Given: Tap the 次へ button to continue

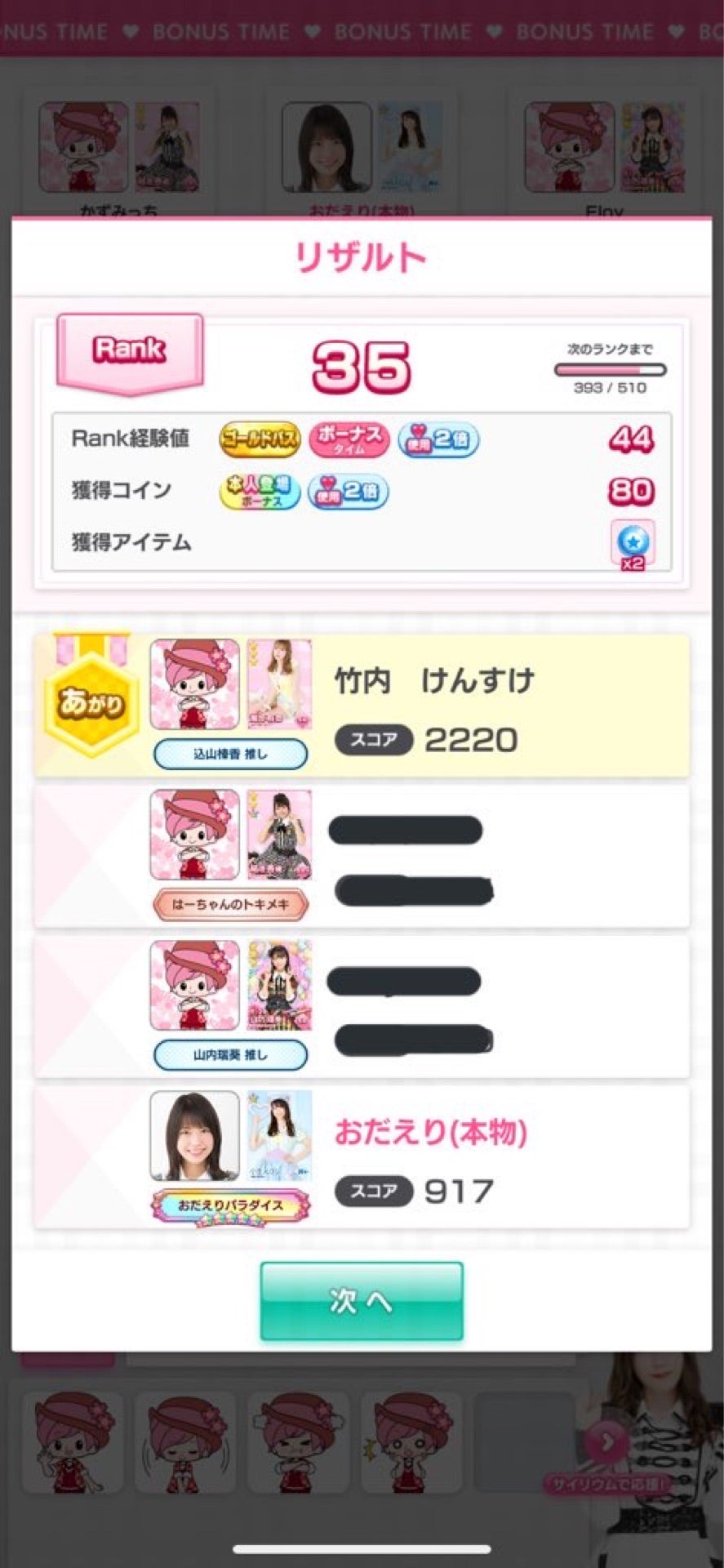Looking at the screenshot, I should pos(362,1300).
